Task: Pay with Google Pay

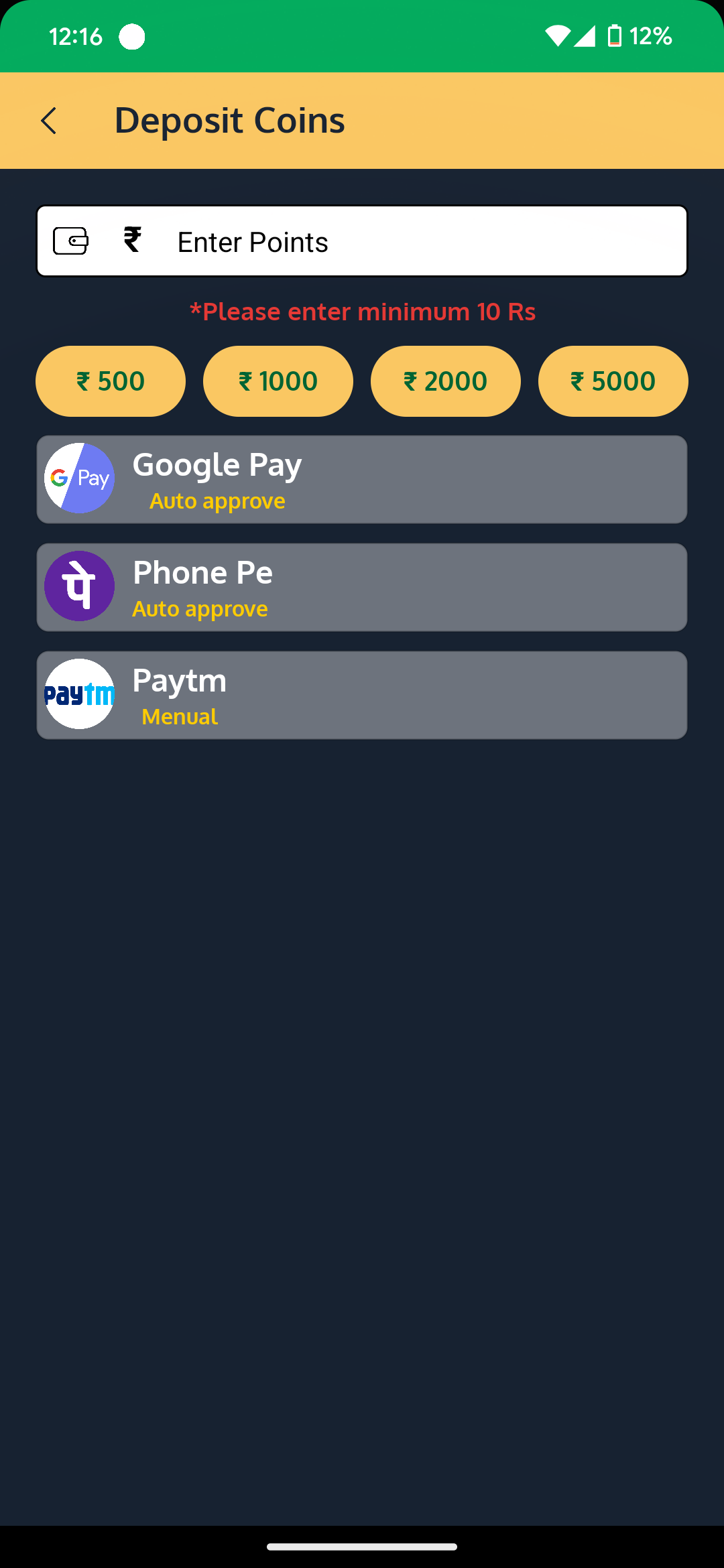Action: click(362, 480)
